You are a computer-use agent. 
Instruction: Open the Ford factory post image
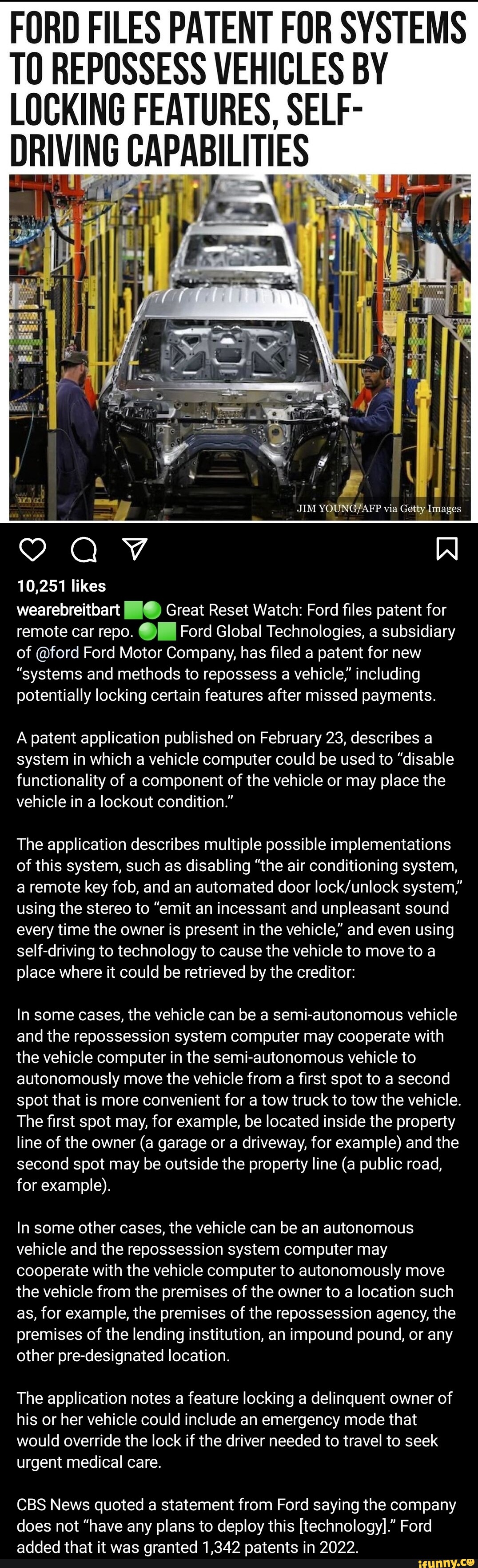click(239, 347)
